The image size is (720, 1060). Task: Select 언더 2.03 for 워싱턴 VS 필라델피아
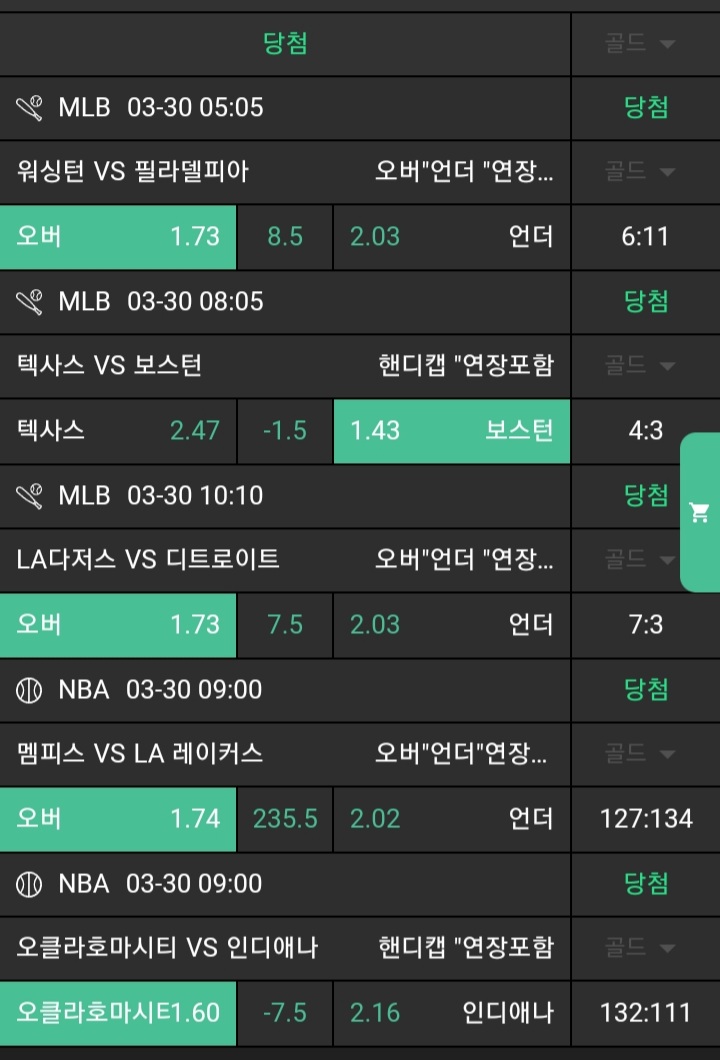pyautogui.click(x=451, y=237)
